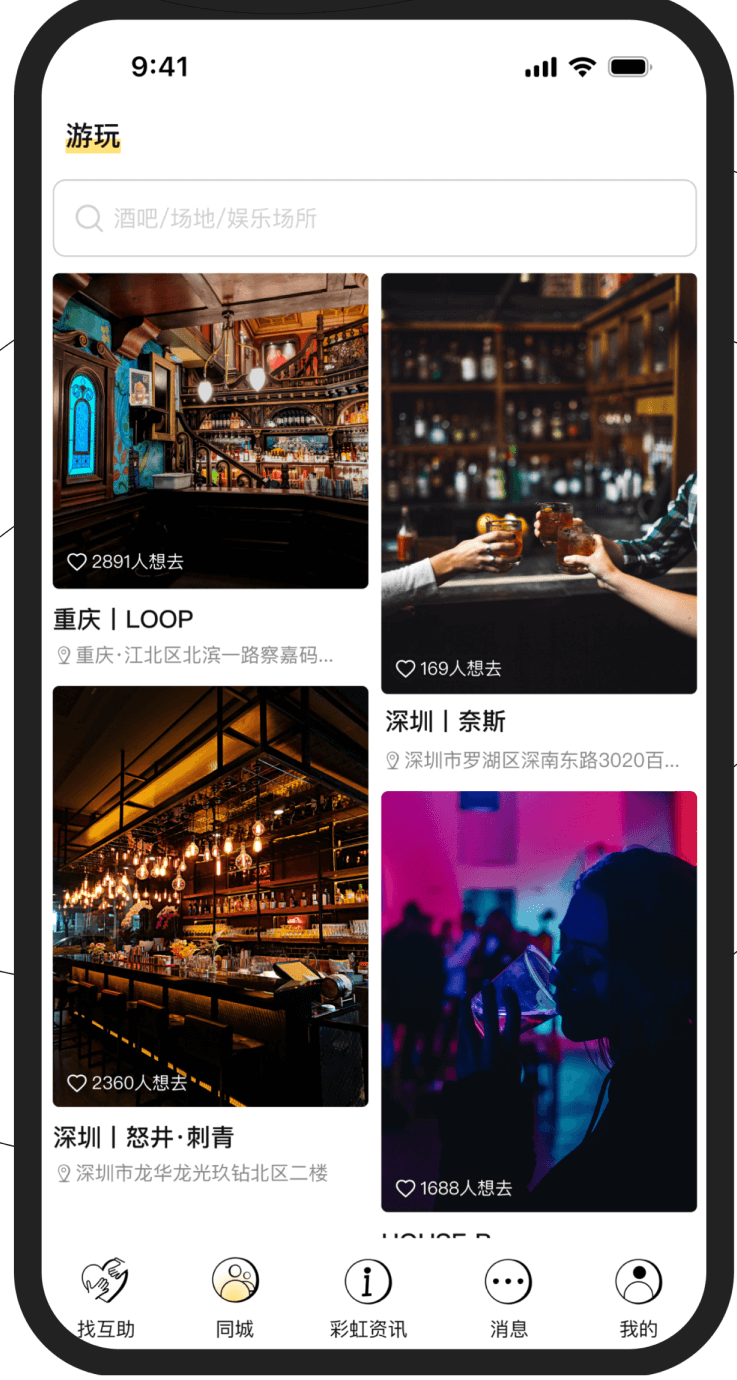Open the 深圳丨奈斯 bar card
This screenshot has height=1380, width=737.
(538, 483)
